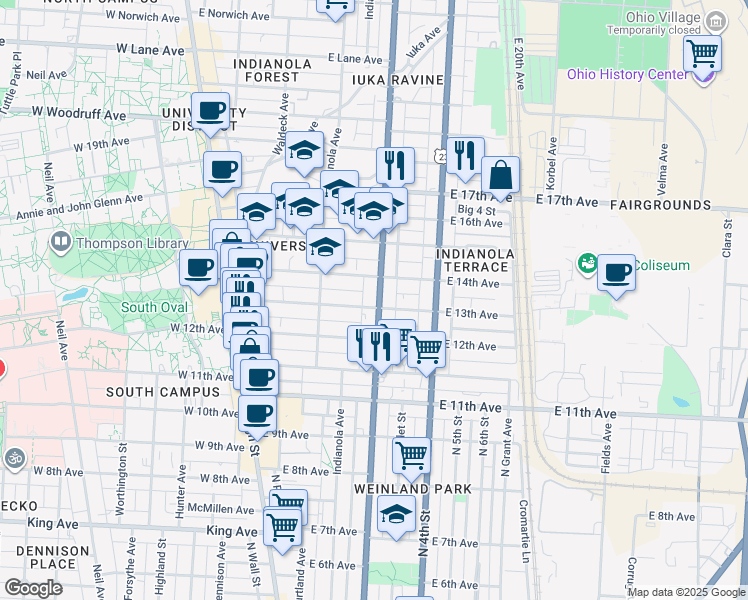The height and width of the screenshot is (600, 748).
Task: Select the graduation cap marker on Waldeck Ave
Action: coord(304,151)
